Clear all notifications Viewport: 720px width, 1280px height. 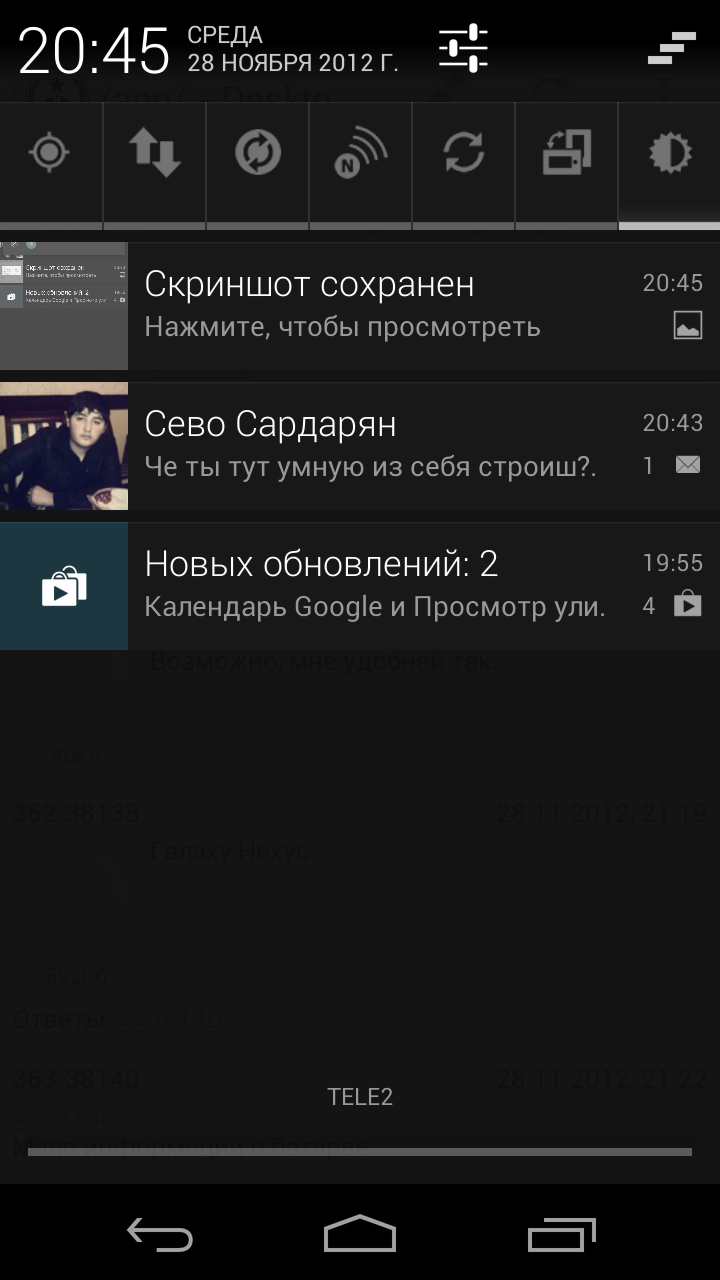click(x=671, y=47)
